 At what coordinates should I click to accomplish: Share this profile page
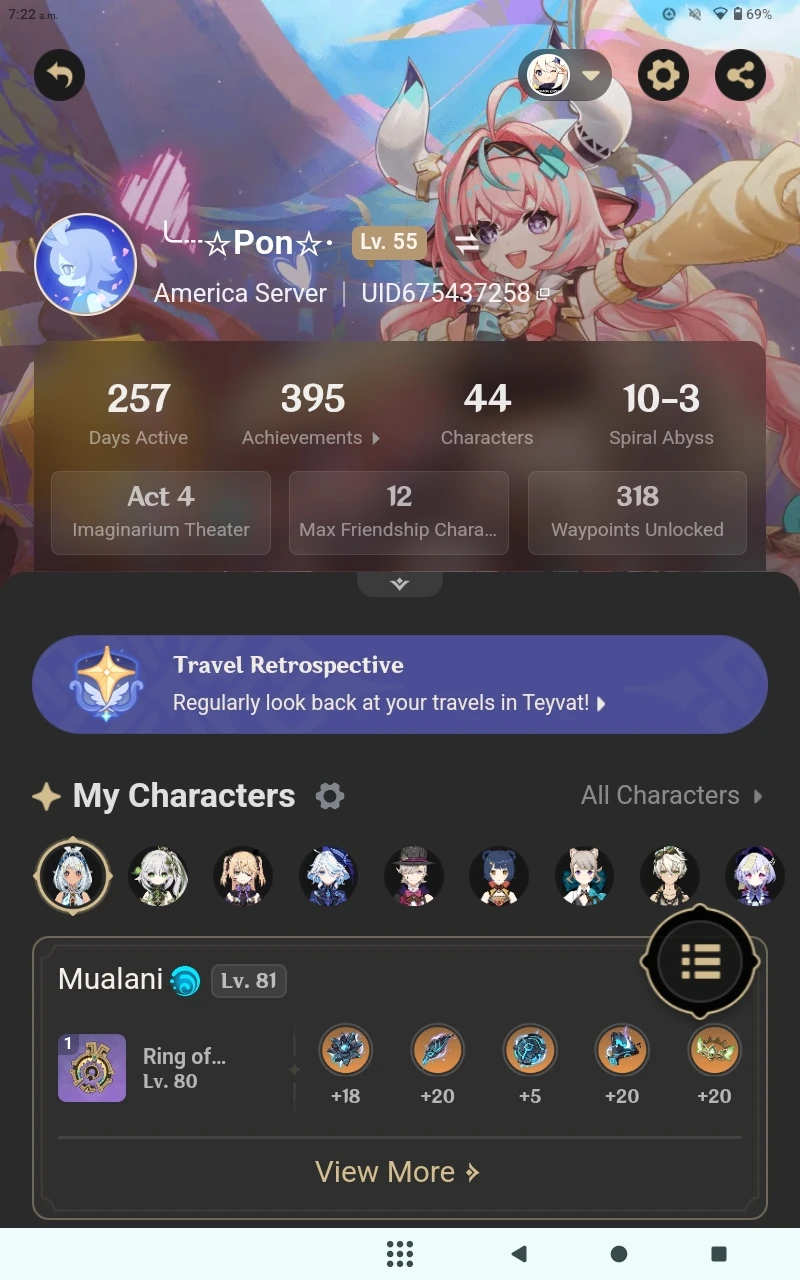(741, 76)
